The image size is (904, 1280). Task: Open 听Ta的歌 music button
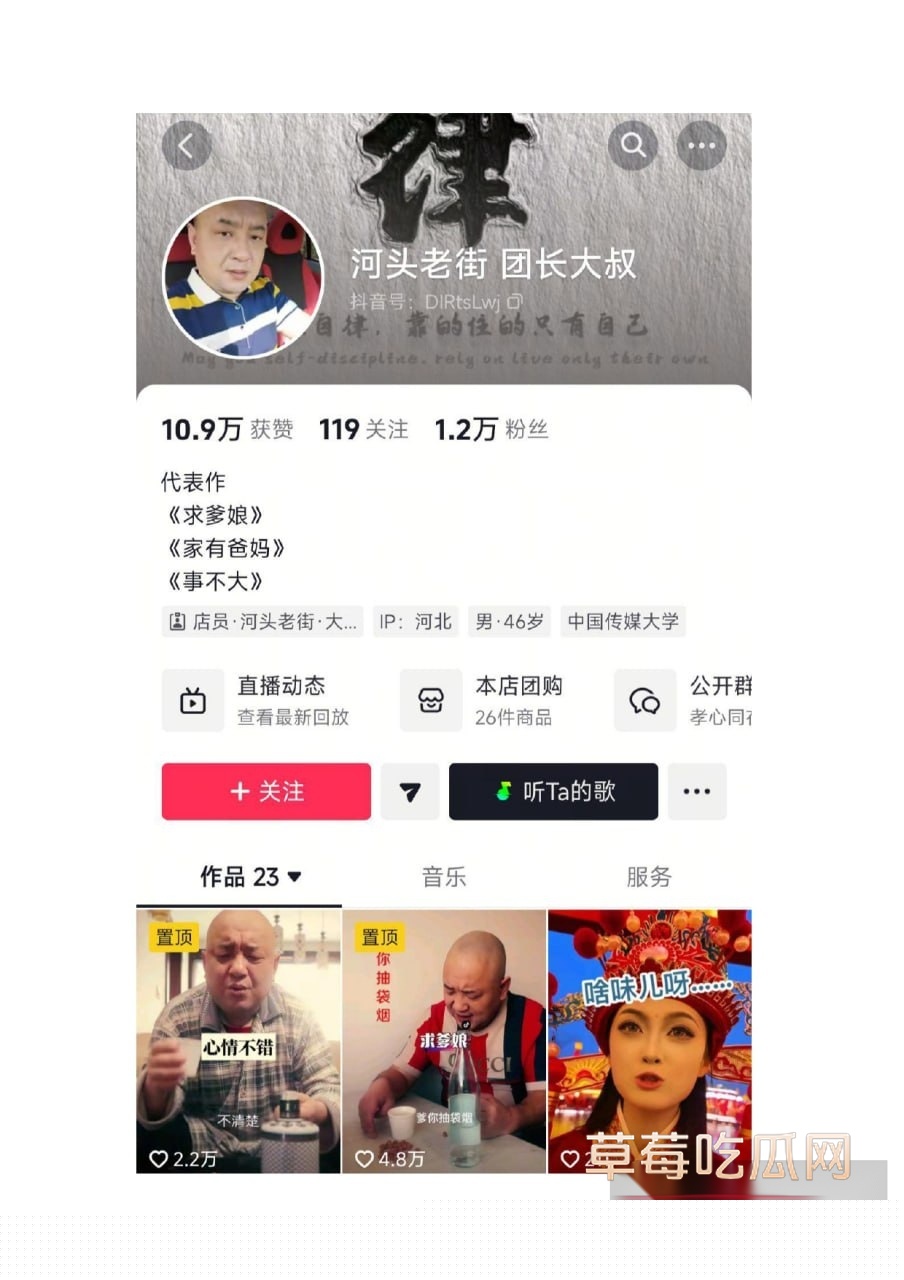[553, 792]
